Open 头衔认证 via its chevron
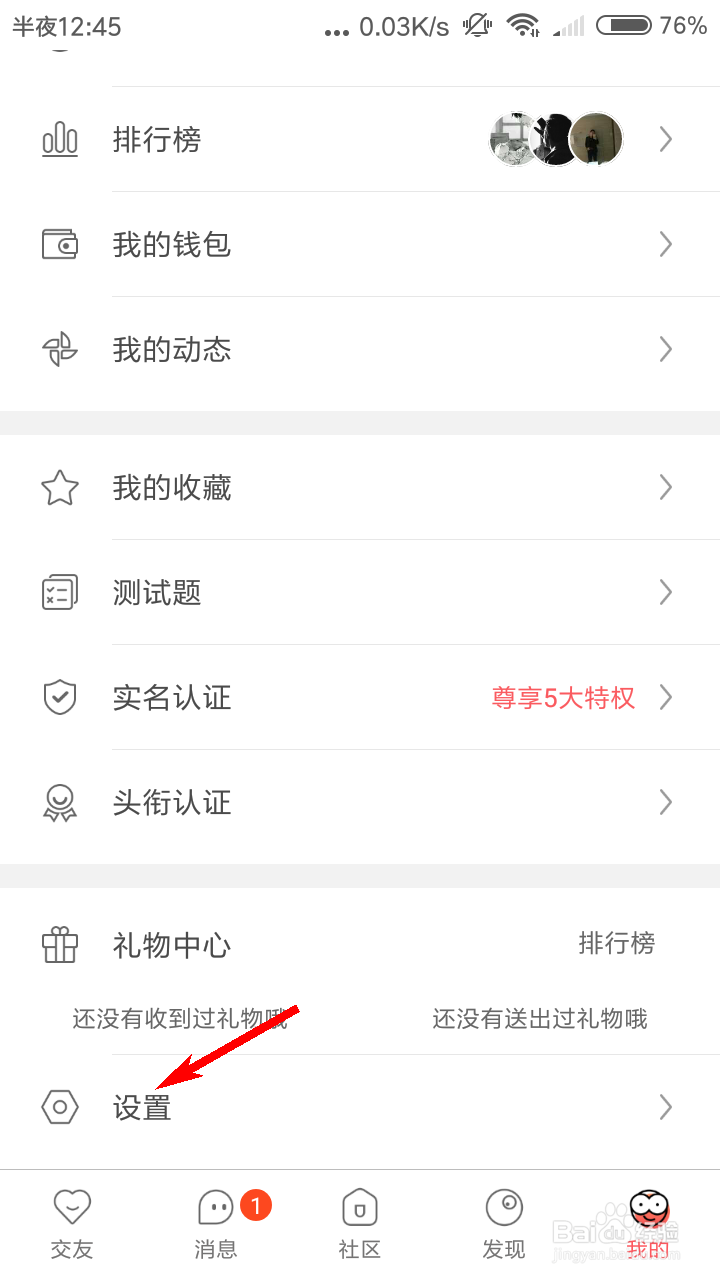720x1280 pixels. (x=665, y=802)
